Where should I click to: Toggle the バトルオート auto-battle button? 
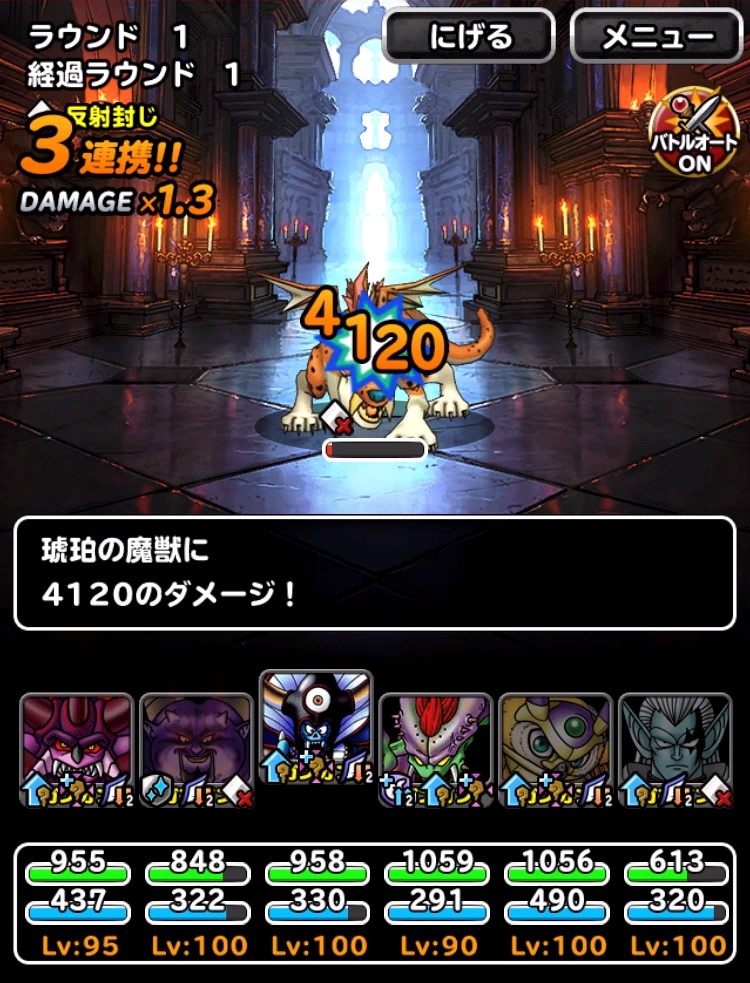(x=694, y=132)
